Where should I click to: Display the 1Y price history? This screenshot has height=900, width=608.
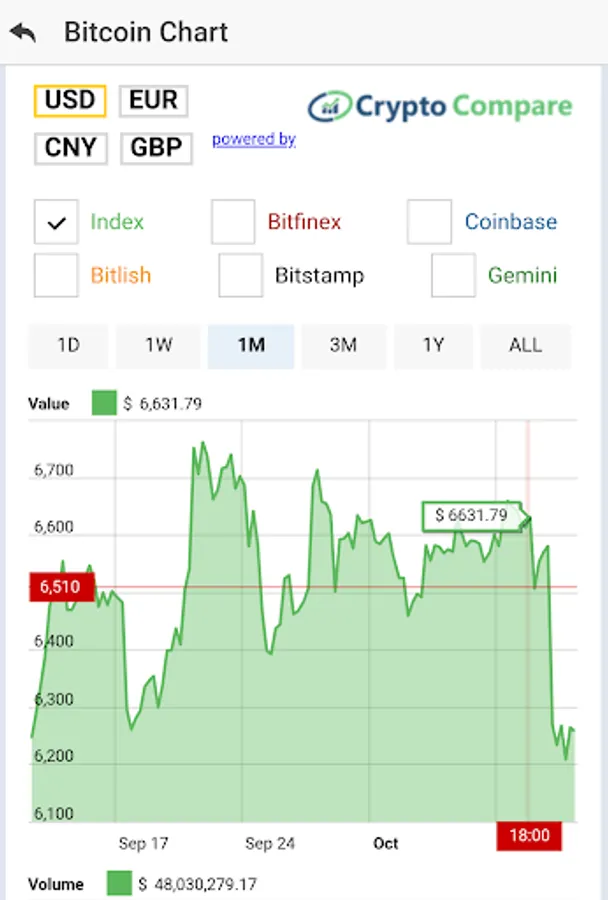[433, 346]
